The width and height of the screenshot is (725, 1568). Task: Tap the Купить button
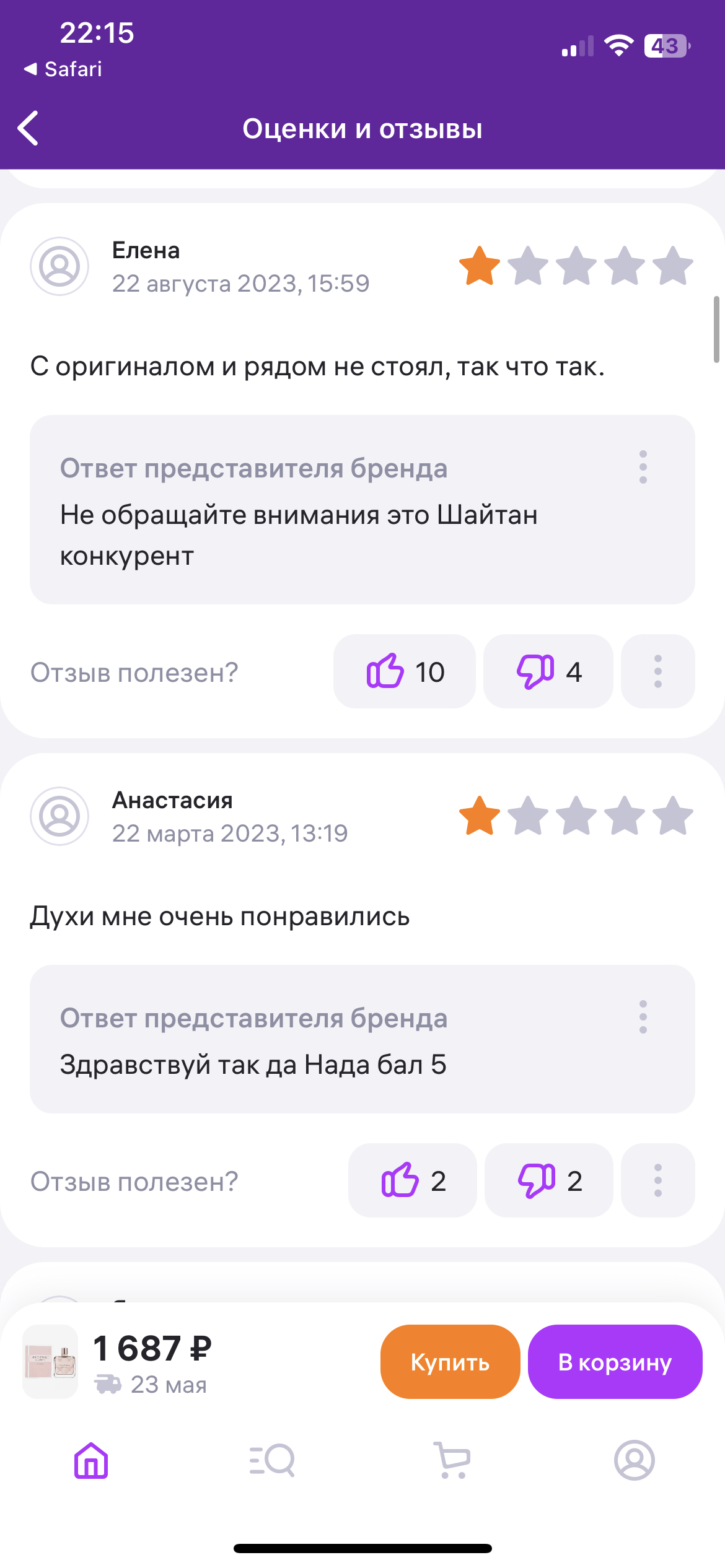click(x=450, y=1362)
